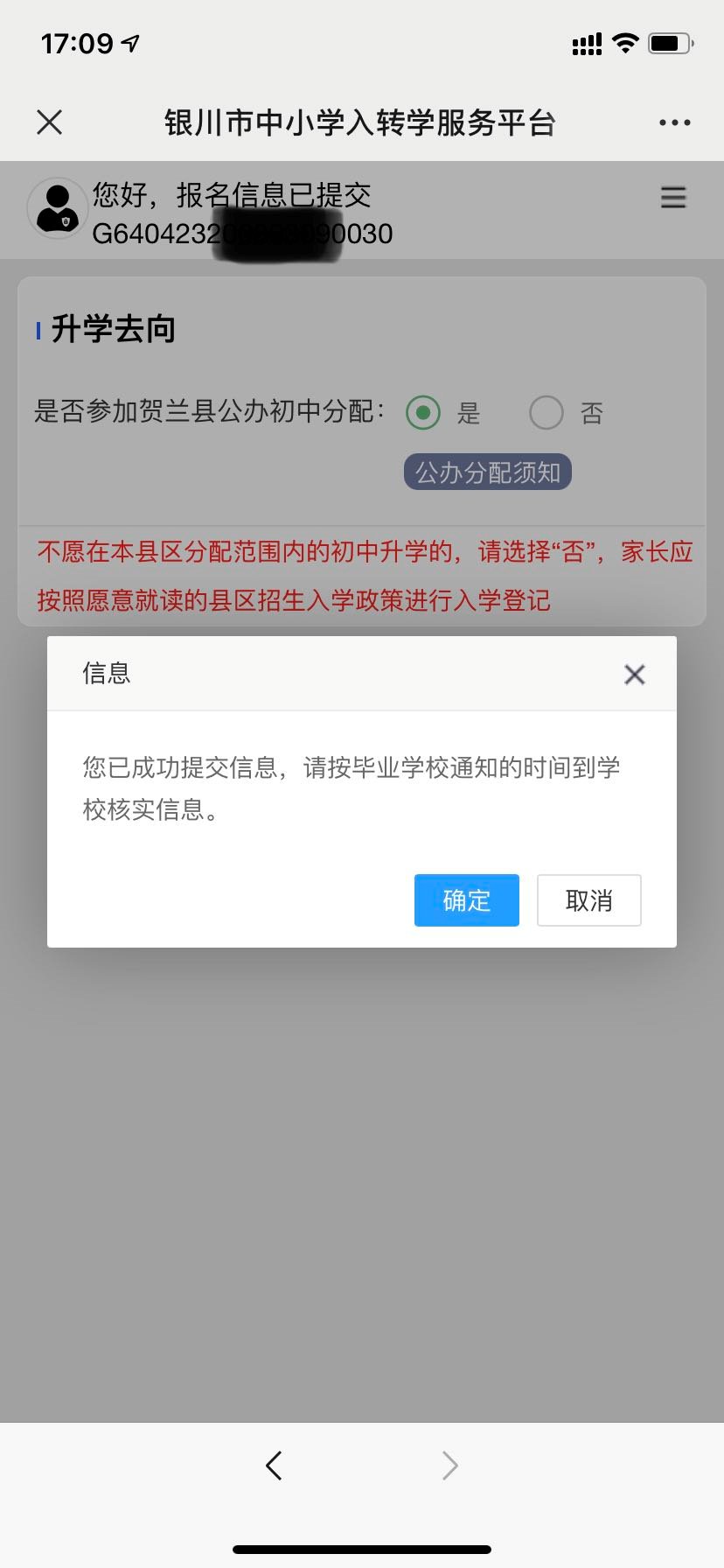Tap the user avatar icon

click(58, 209)
